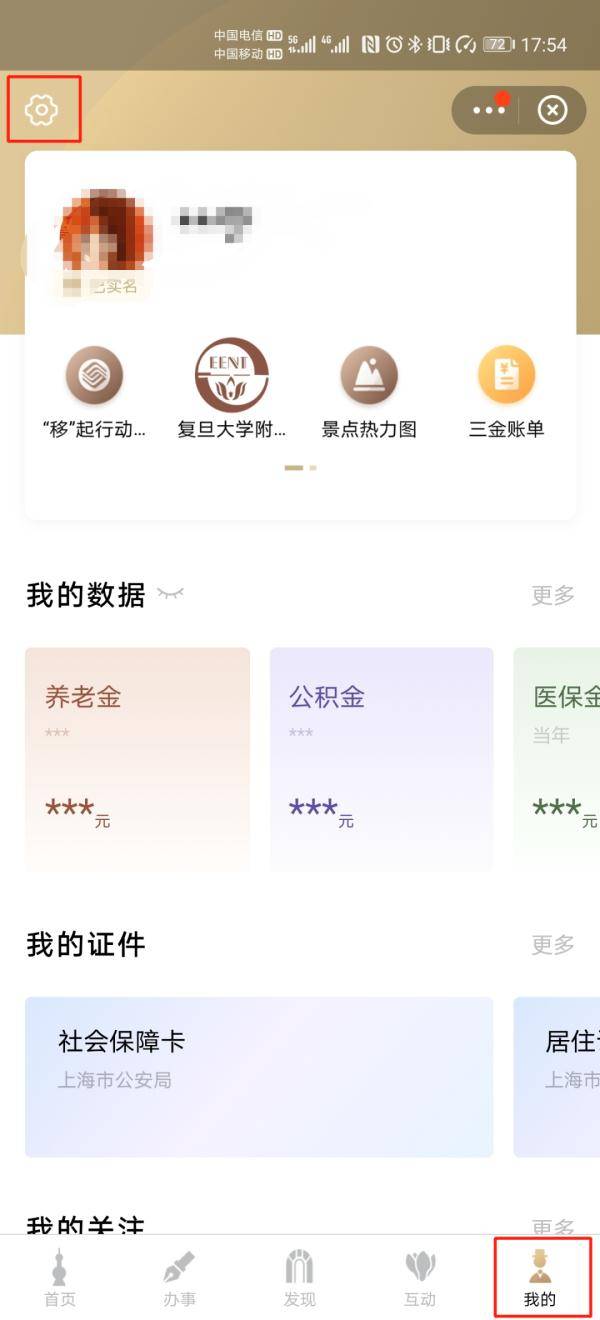The width and height of the screenshot is (600, 1320).
Task: Close the mini program
Action: click(552, 110)
